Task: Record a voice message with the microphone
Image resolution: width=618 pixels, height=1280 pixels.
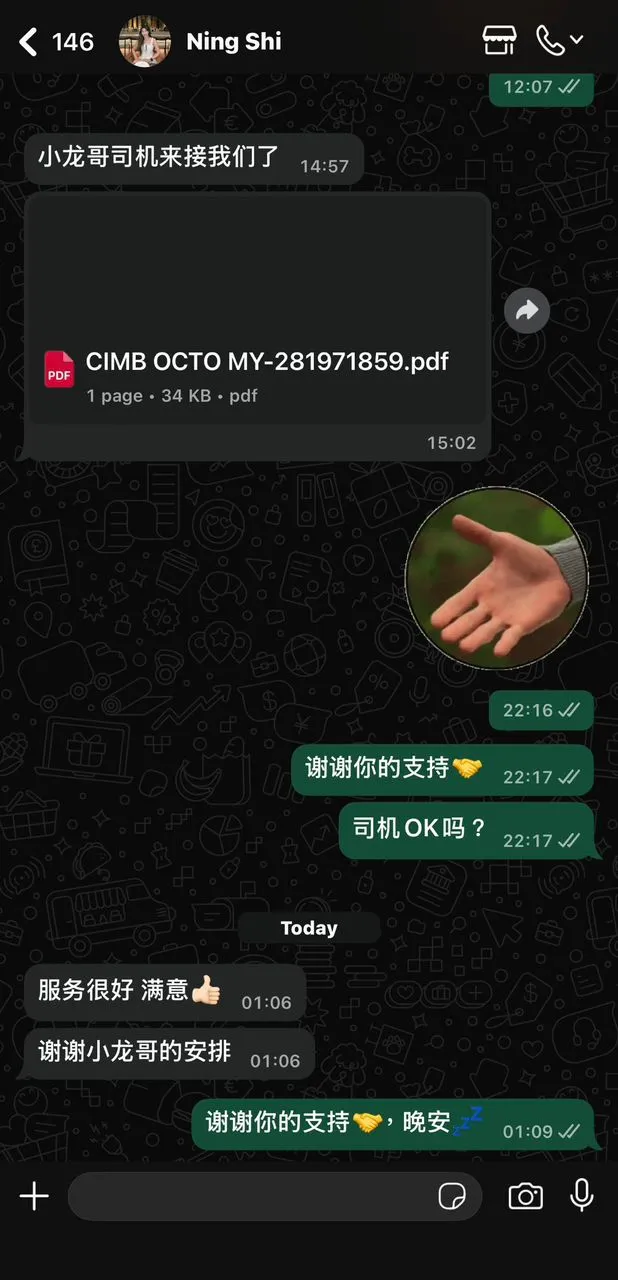Action: click(581, 1196)
